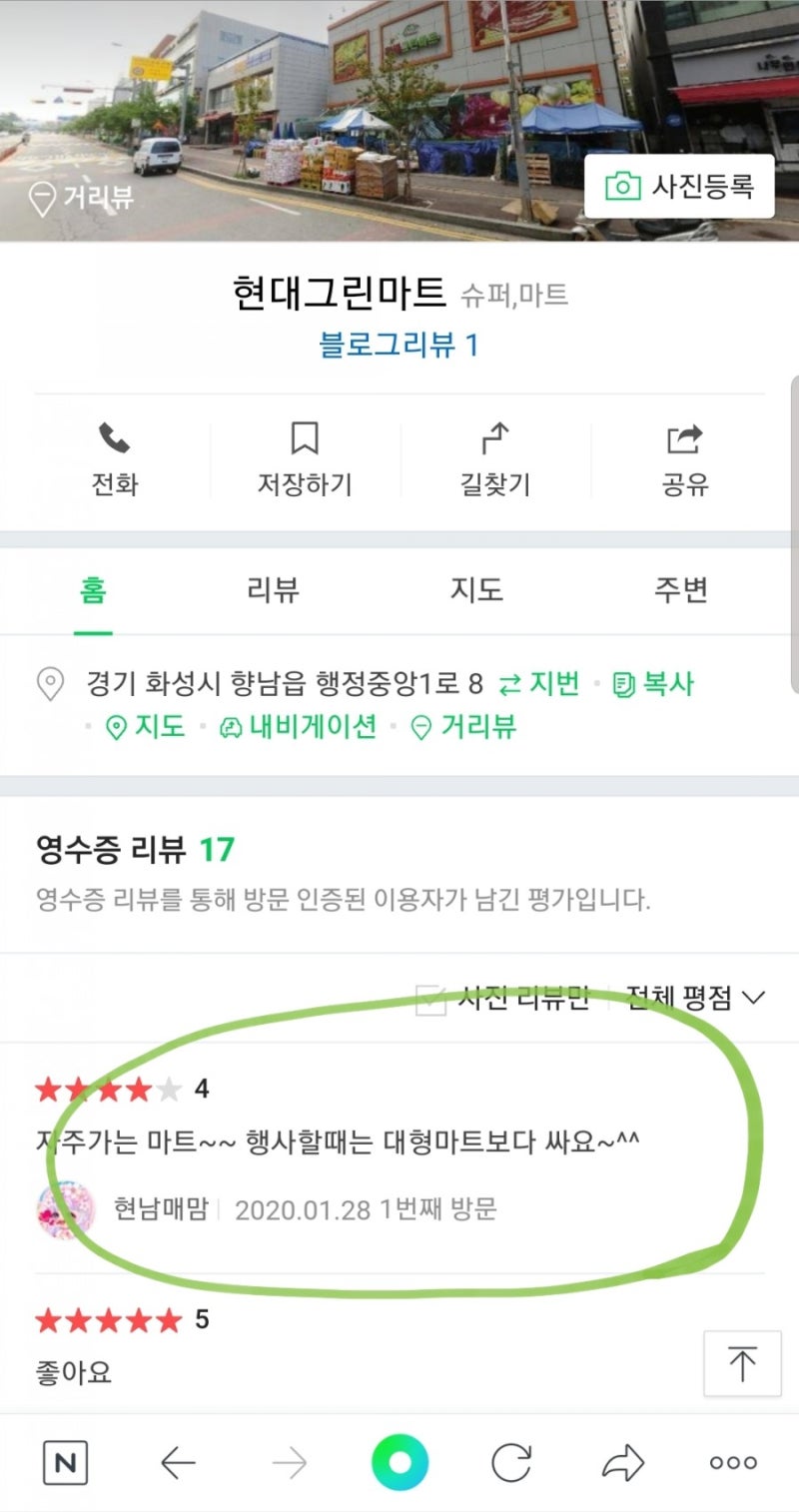Switch to the 리뷰 tab
Image resolution: width=799 pixels, height=1512 pixels.
273,590
